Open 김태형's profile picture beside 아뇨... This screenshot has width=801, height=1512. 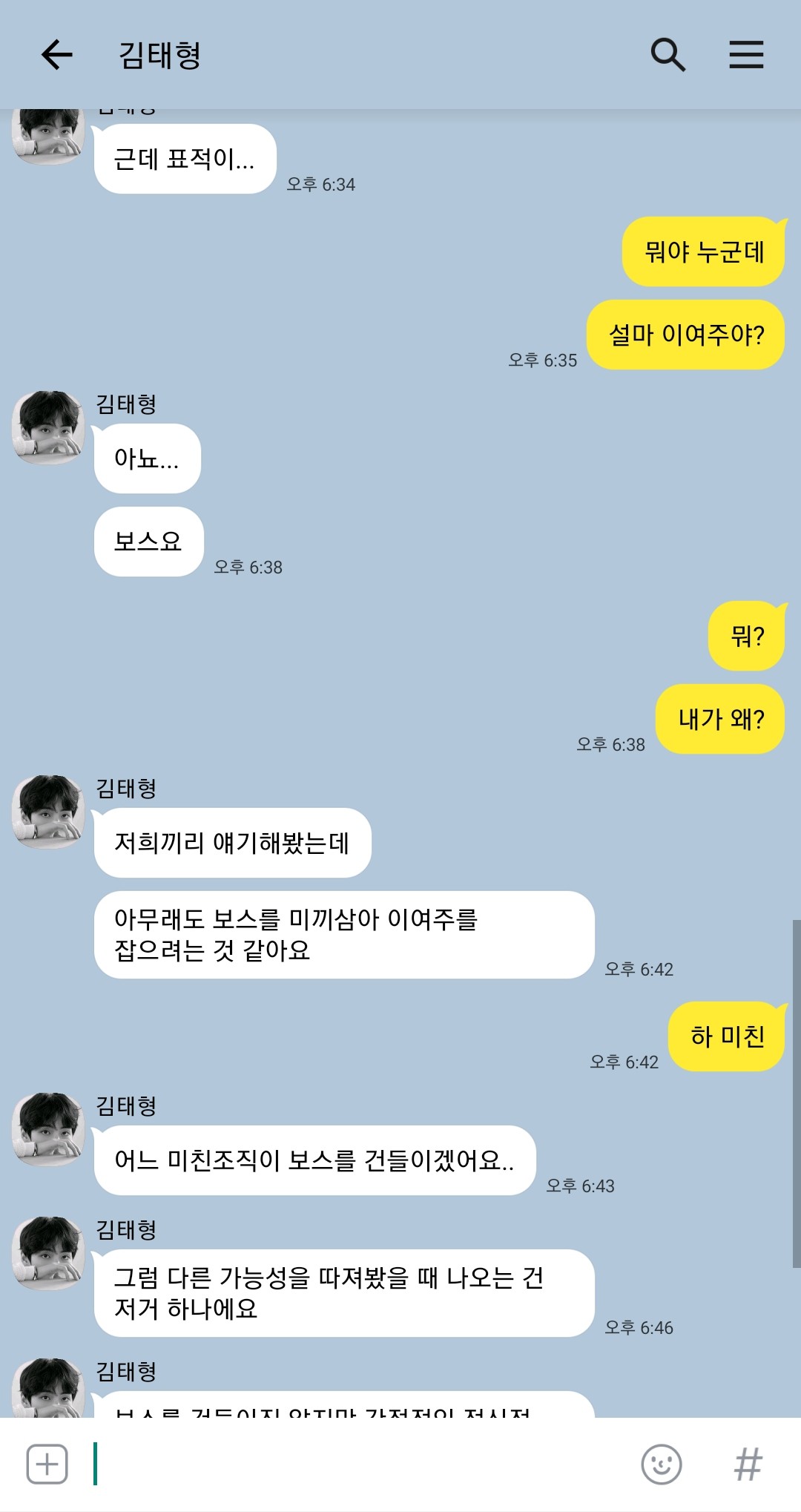click(x=48, y=428)
